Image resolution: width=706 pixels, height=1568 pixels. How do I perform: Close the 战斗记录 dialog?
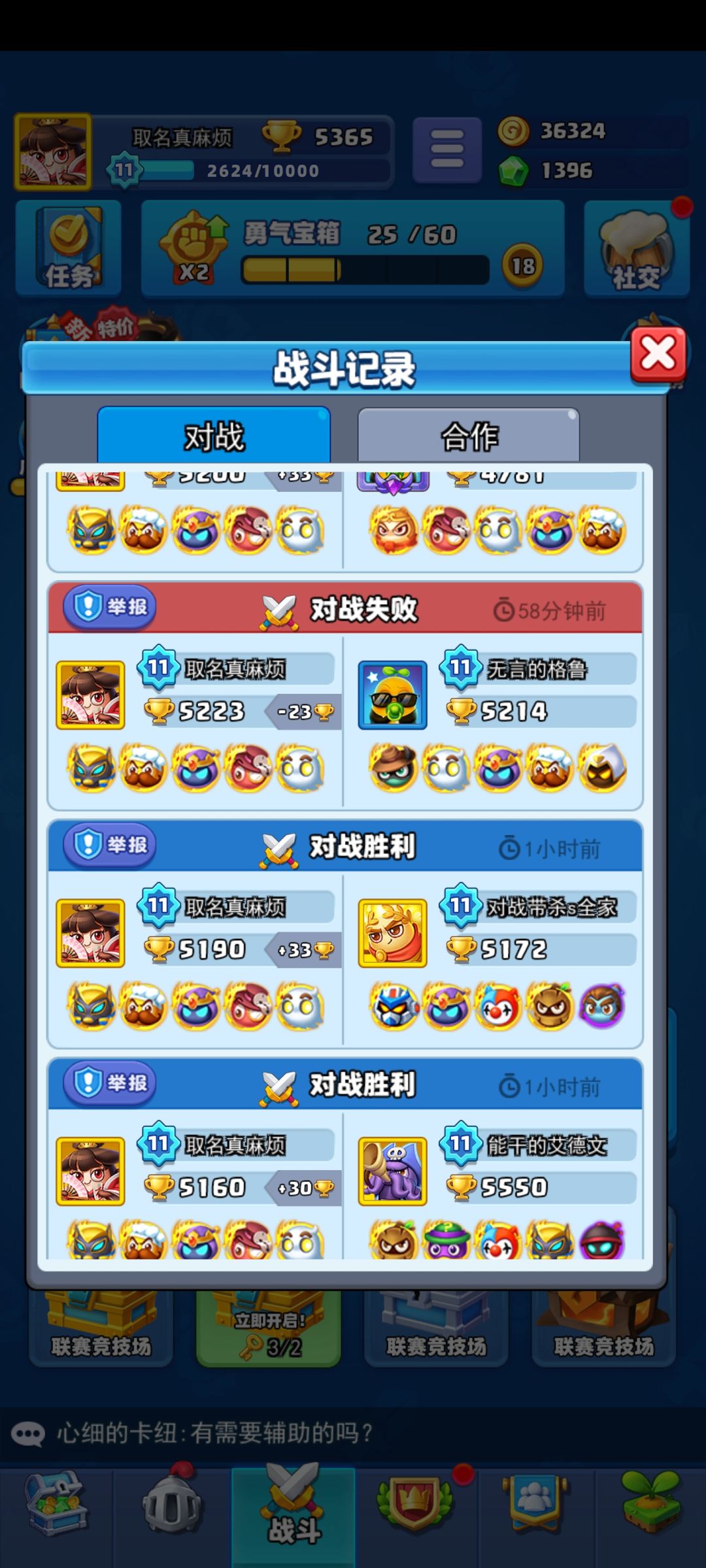[x=658, y=355]
